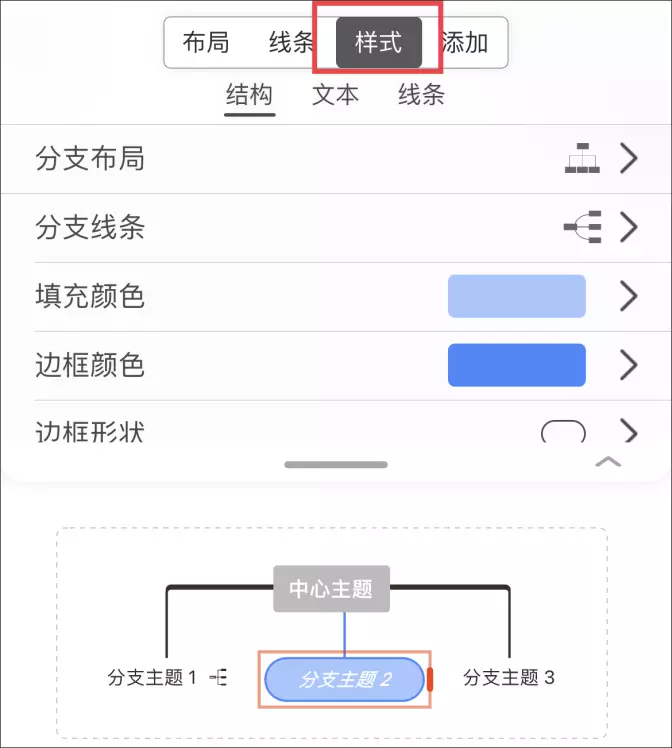Viewport: 672px width, 748px height.
Task: Select 分支主题 3 node
Action: (508, 678)
